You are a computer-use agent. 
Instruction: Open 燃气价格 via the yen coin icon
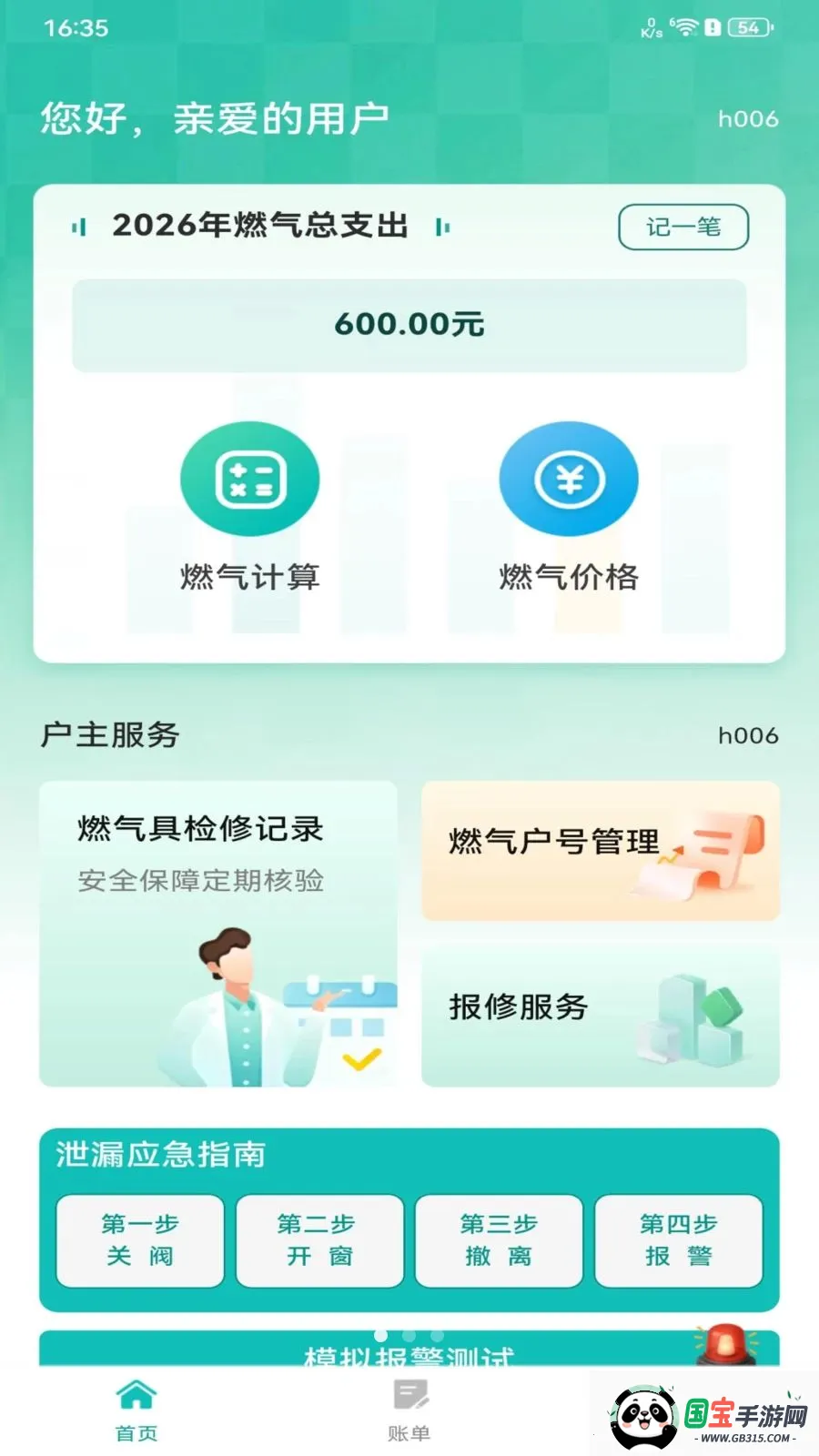[x=568, y=478]
